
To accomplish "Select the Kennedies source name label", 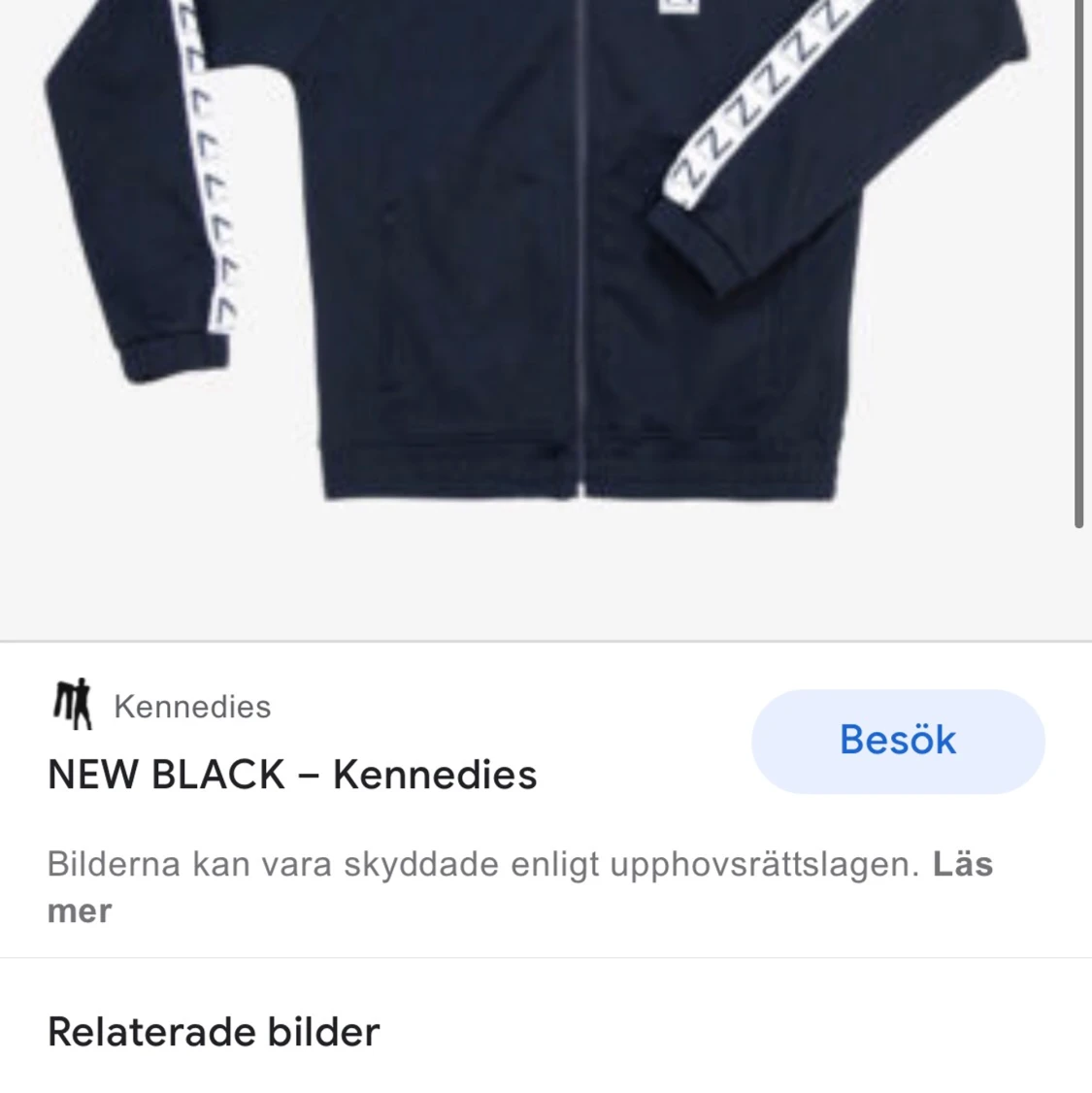I will click(192, 706).
